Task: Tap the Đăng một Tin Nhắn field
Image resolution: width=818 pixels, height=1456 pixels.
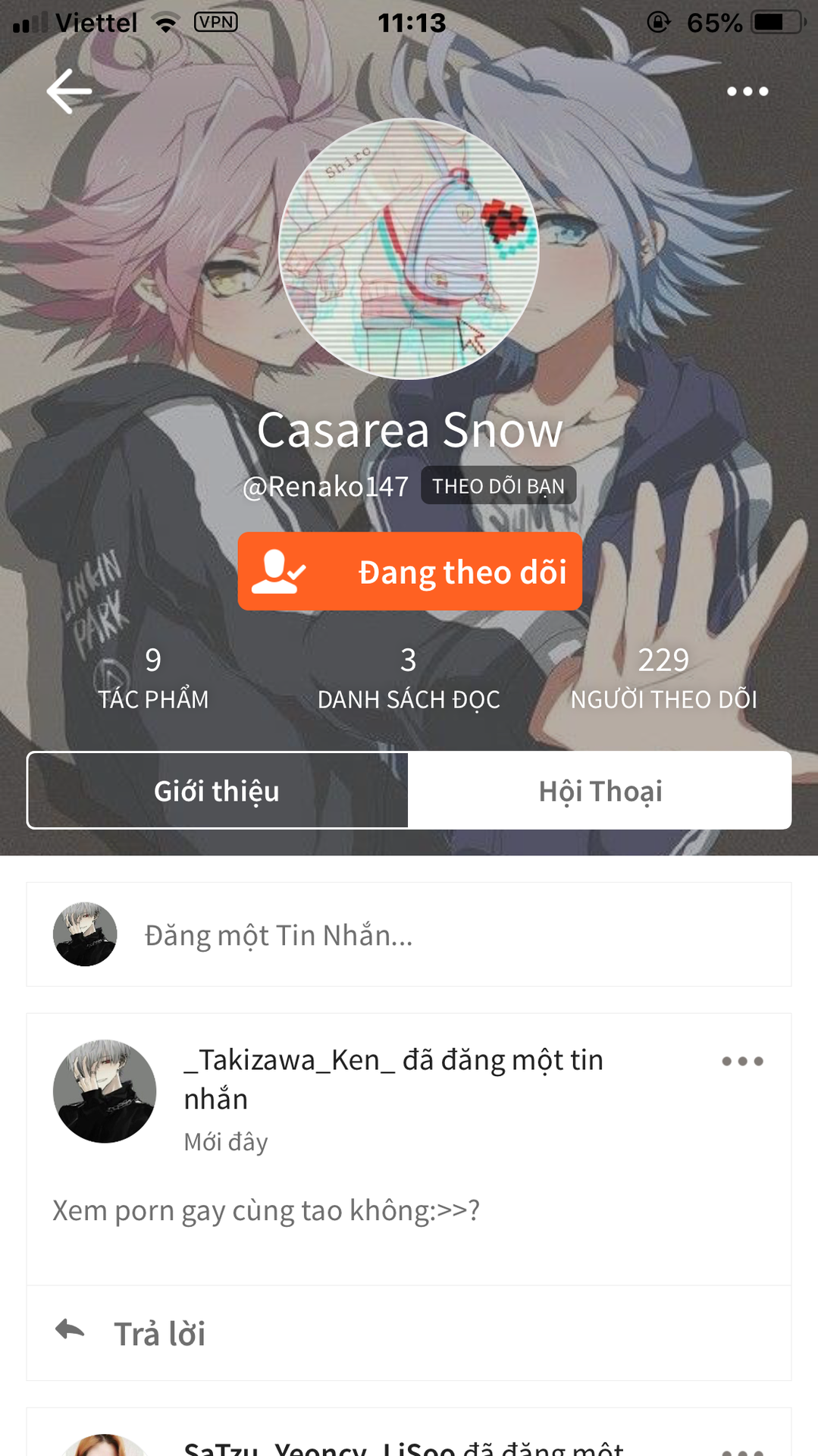Action: point(409,934)
